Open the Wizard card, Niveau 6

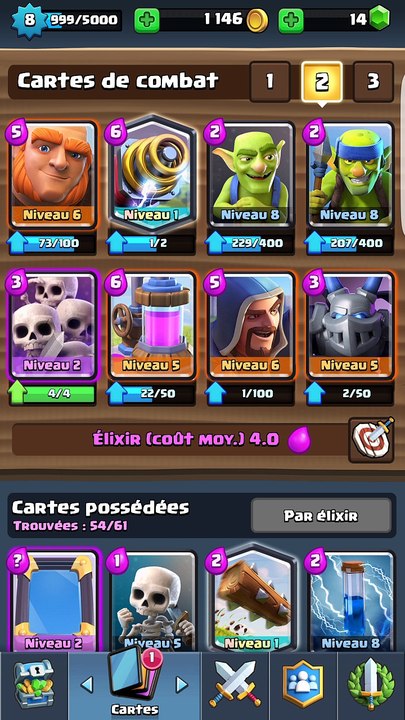pos(251,326)
